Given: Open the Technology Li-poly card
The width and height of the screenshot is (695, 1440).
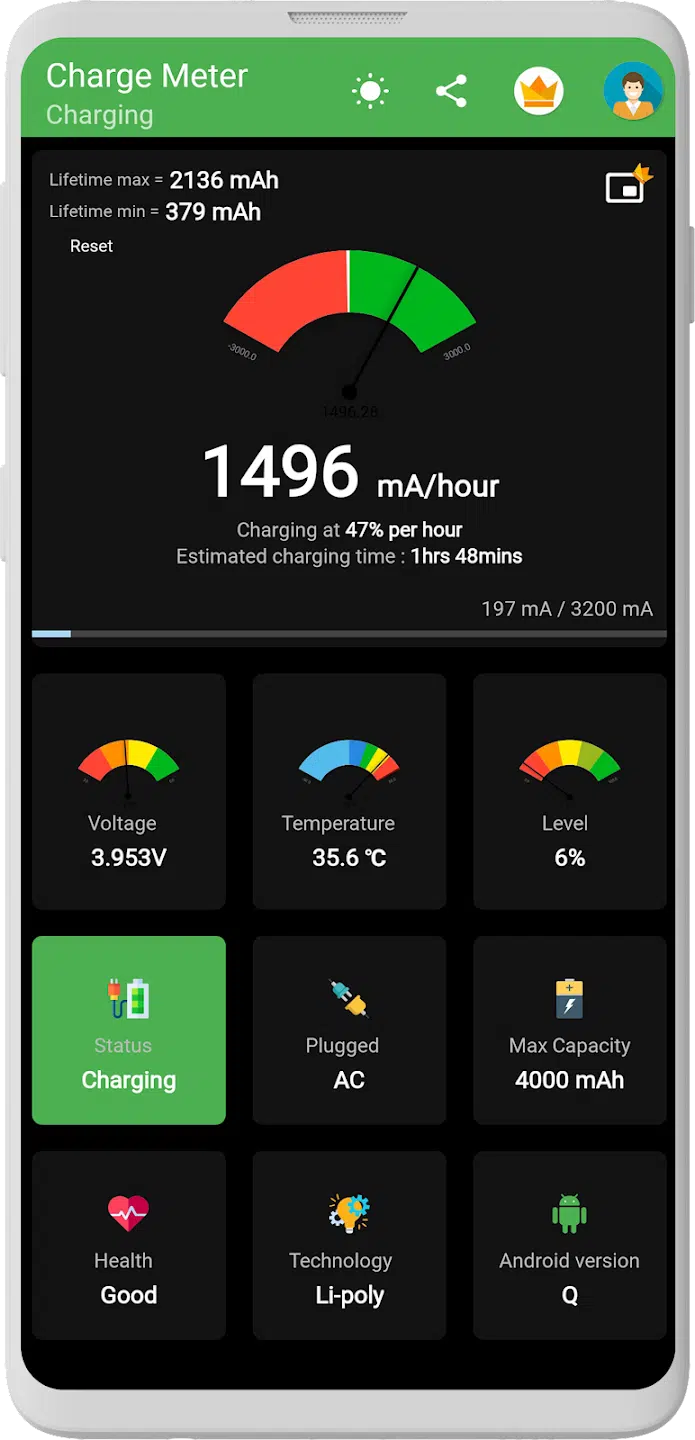Looking at the screenshot, I should [x=349, y=1245].
